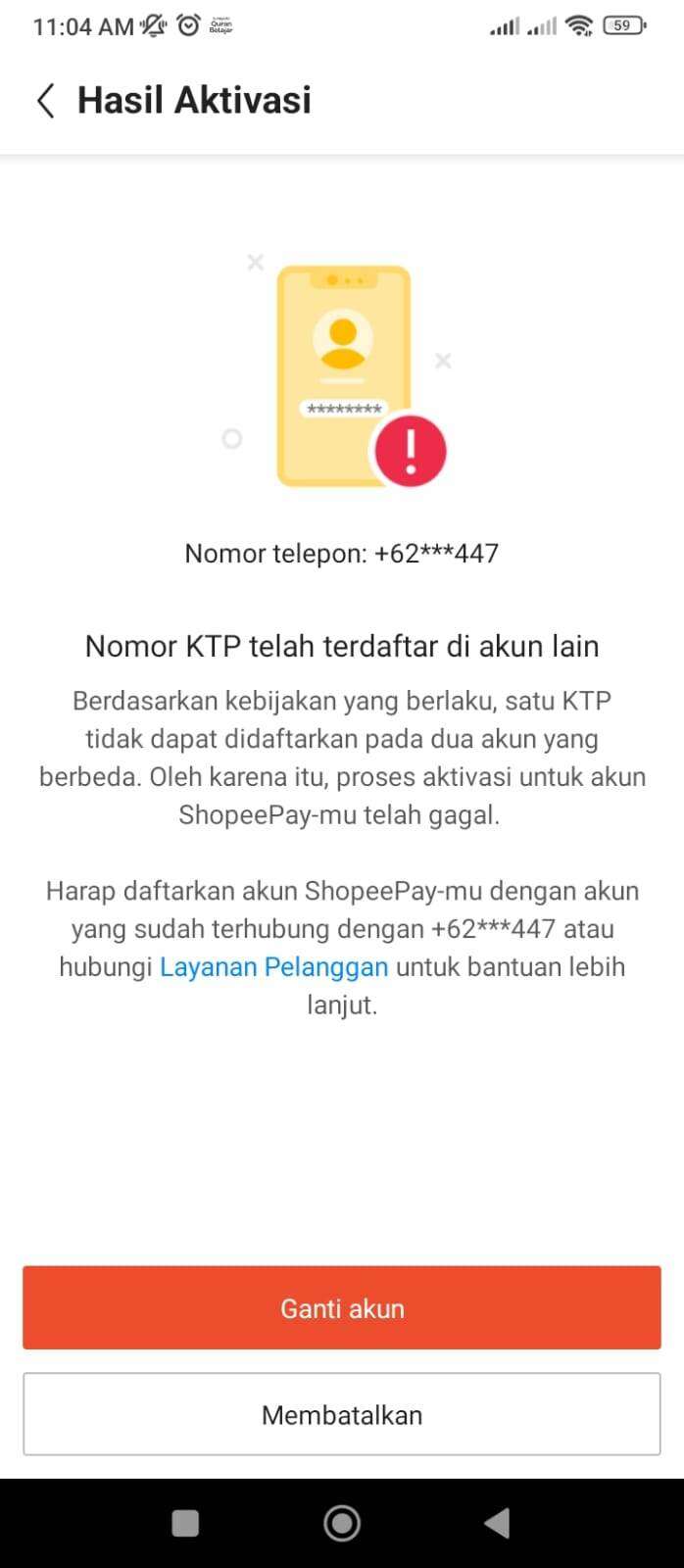Open the Layanan Pelanggan link
The height and width of the screenshot is (1568, 684).
pos(273,967)
